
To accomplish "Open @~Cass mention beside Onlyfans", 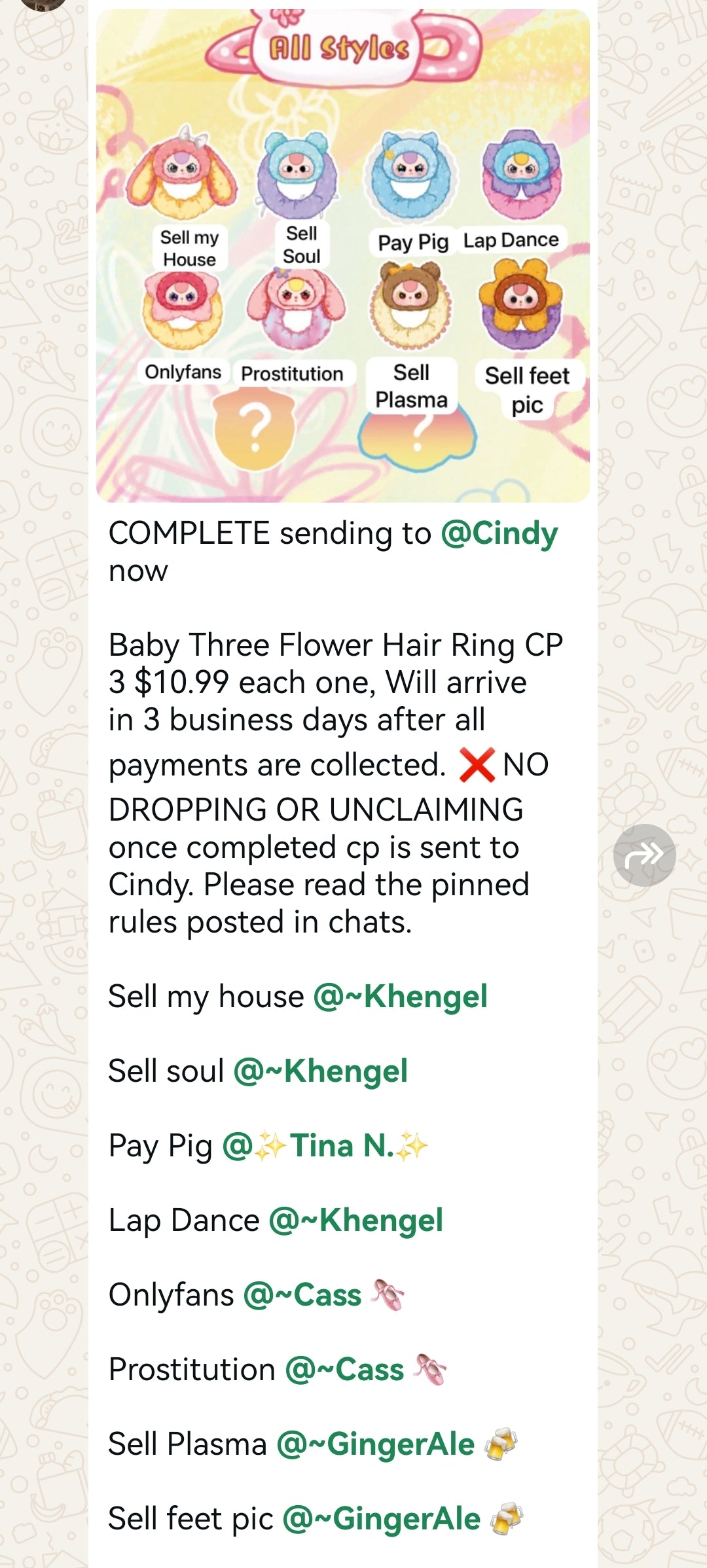I will click(302, 1295).
